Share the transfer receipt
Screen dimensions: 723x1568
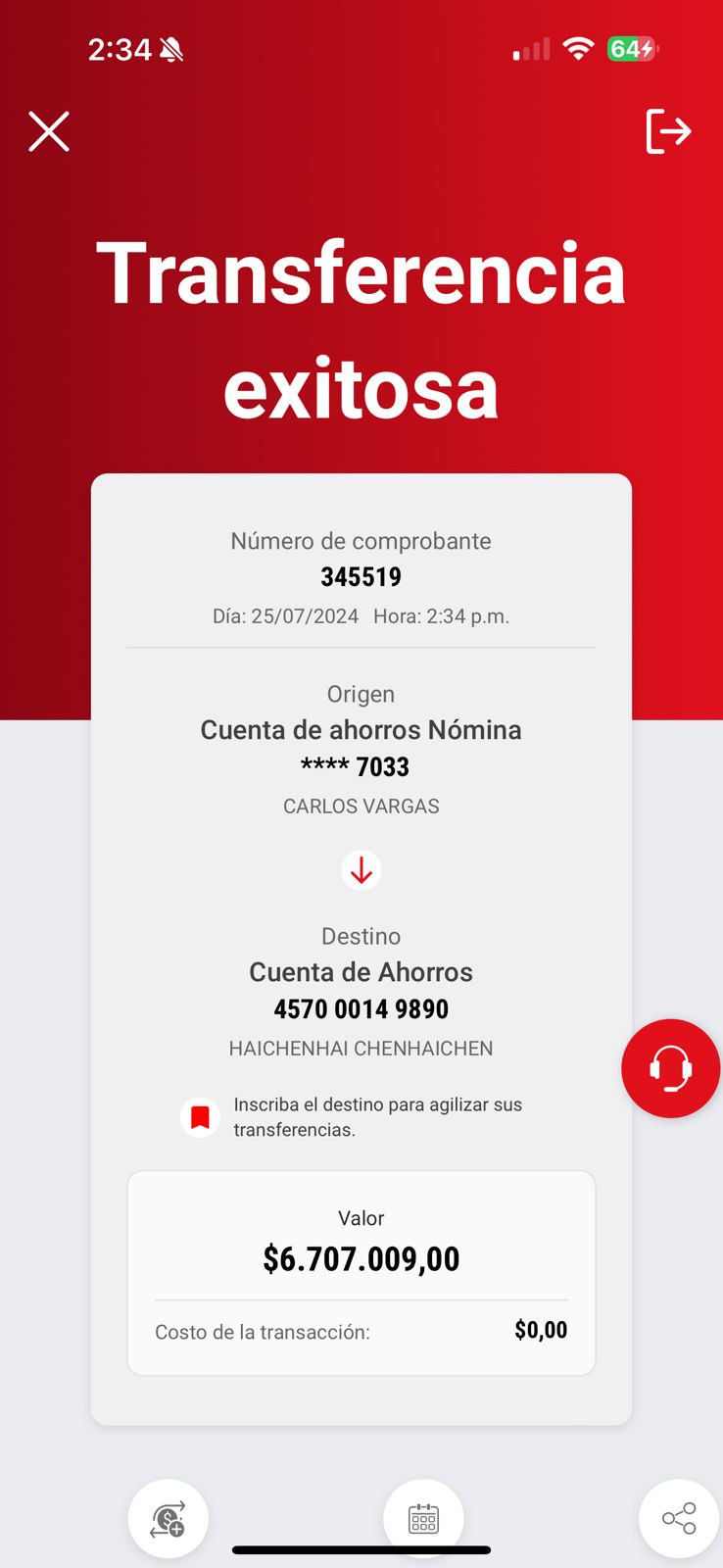[679, 1519]
